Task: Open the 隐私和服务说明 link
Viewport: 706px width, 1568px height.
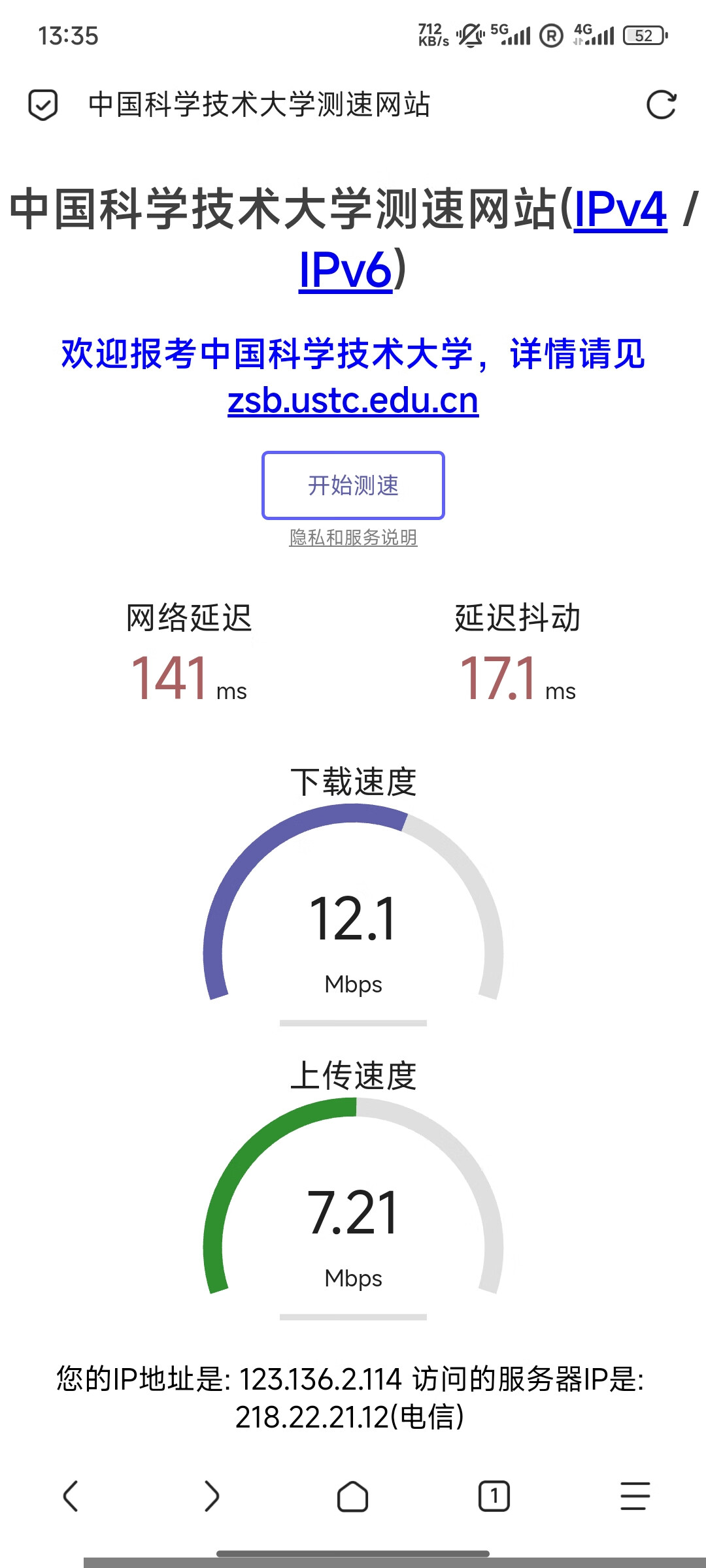Action: point(353,538)
